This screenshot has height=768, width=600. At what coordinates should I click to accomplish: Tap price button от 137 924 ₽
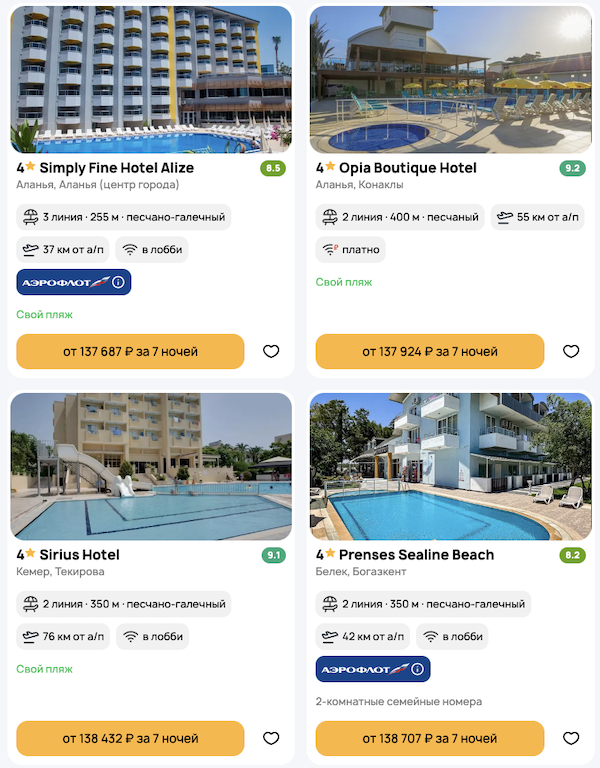(430, 352)
